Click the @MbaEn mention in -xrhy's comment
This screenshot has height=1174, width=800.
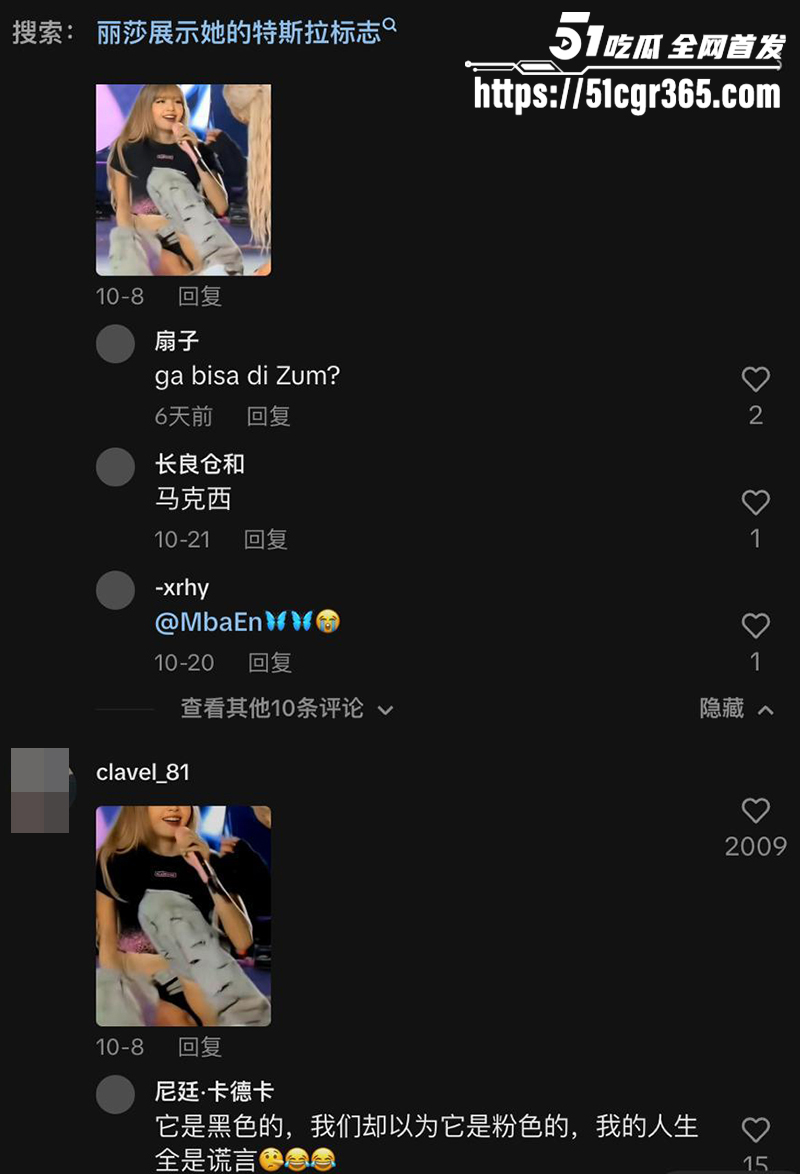pyautogui.click(x=210, y=620)
